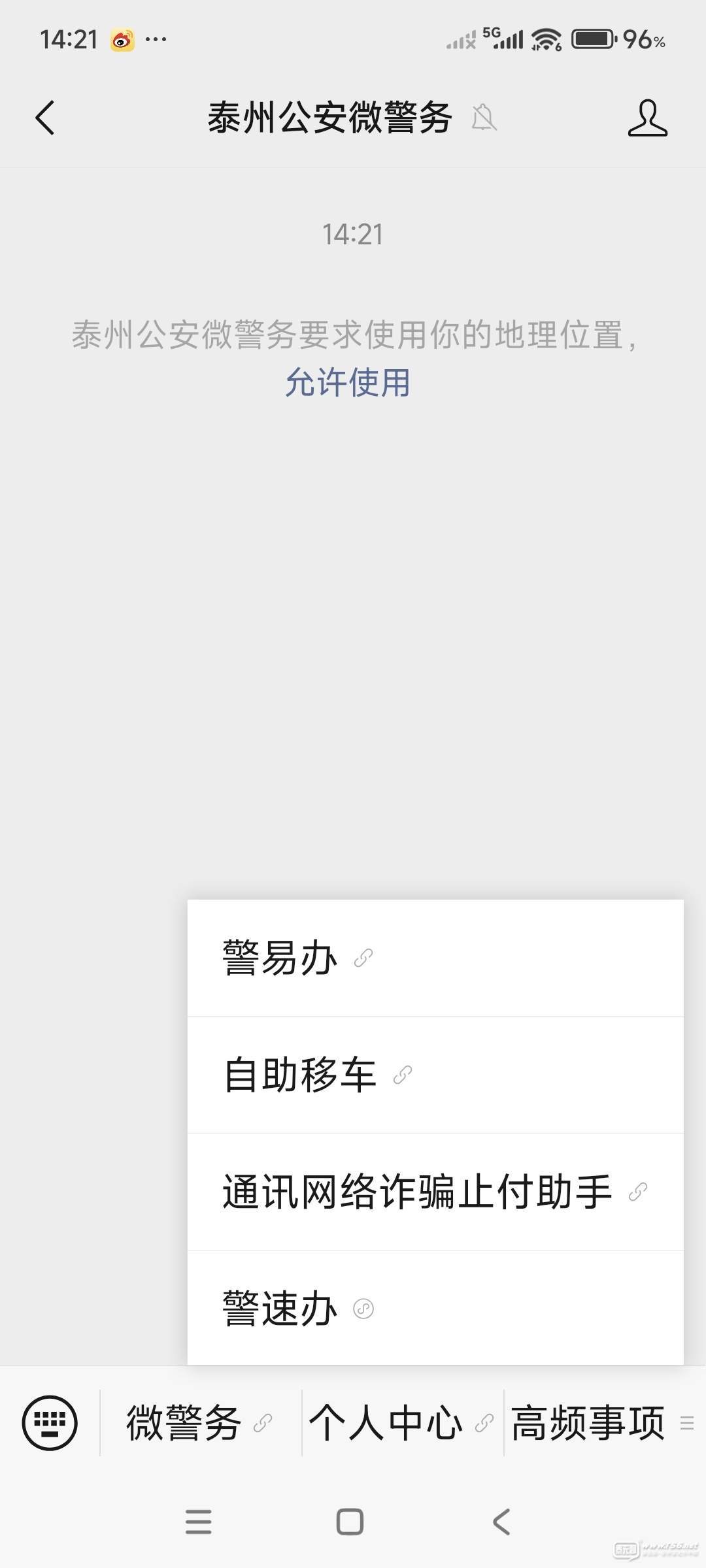Screen dimensions: 706x1568
Task: Collapse the 高频事项 menu
Action: [601, 1423]
